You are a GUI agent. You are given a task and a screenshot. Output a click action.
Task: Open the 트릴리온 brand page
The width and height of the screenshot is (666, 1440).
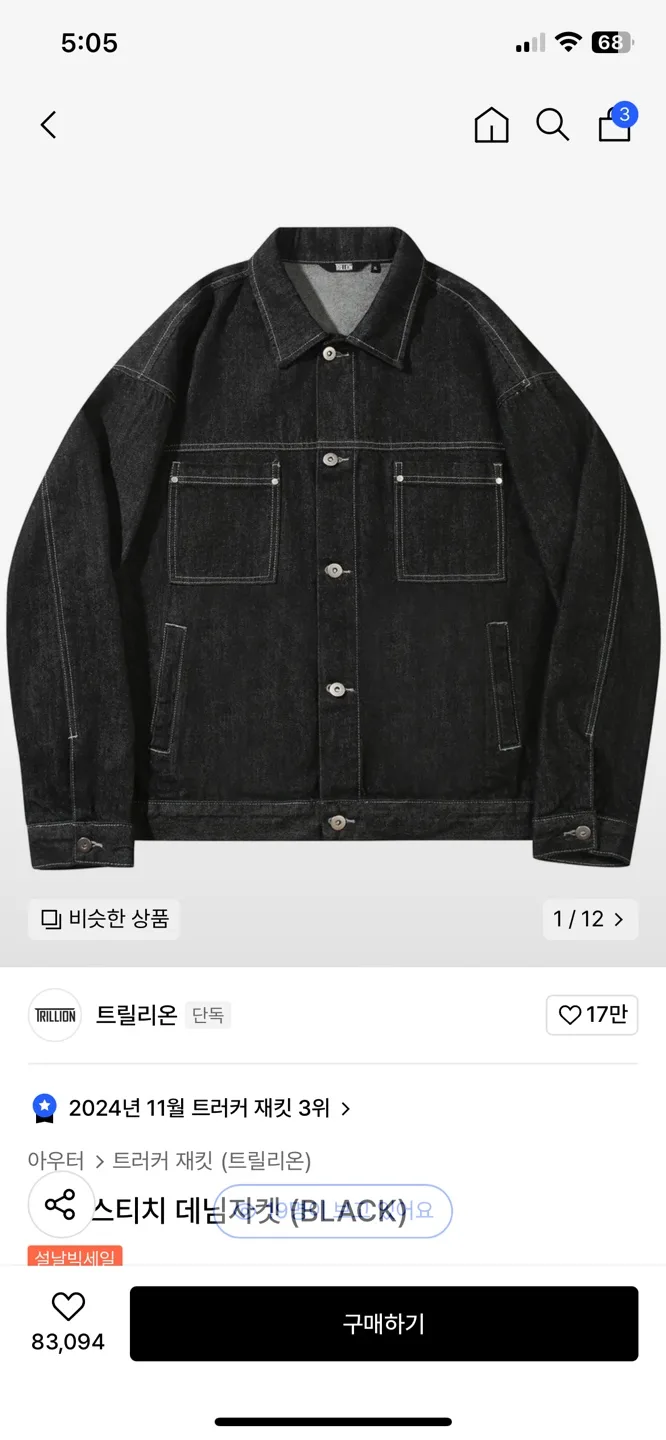click(x=136, y=1015)
